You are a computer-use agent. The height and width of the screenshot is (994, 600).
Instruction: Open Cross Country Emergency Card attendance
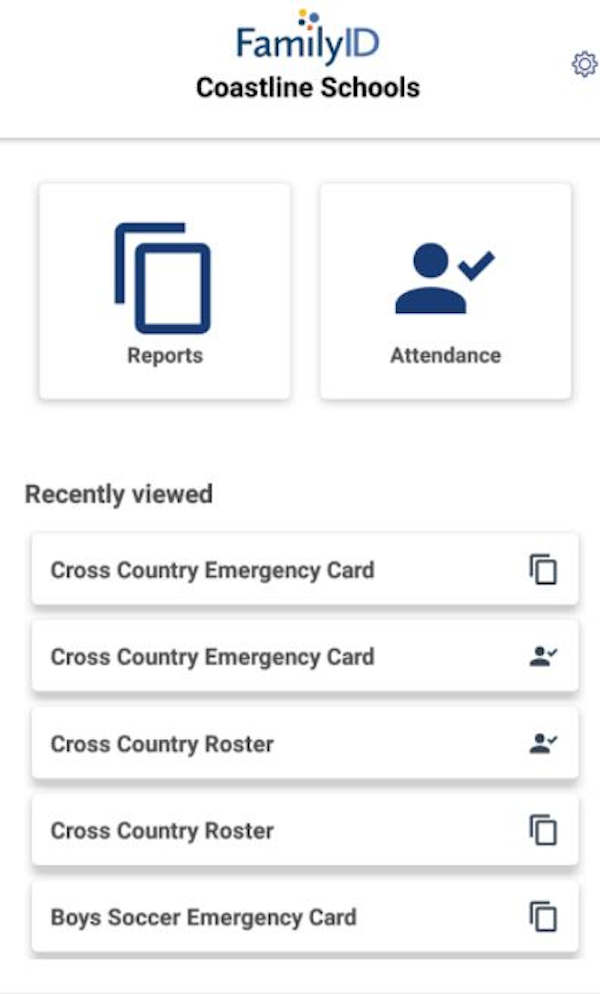[x=305, y=657]
